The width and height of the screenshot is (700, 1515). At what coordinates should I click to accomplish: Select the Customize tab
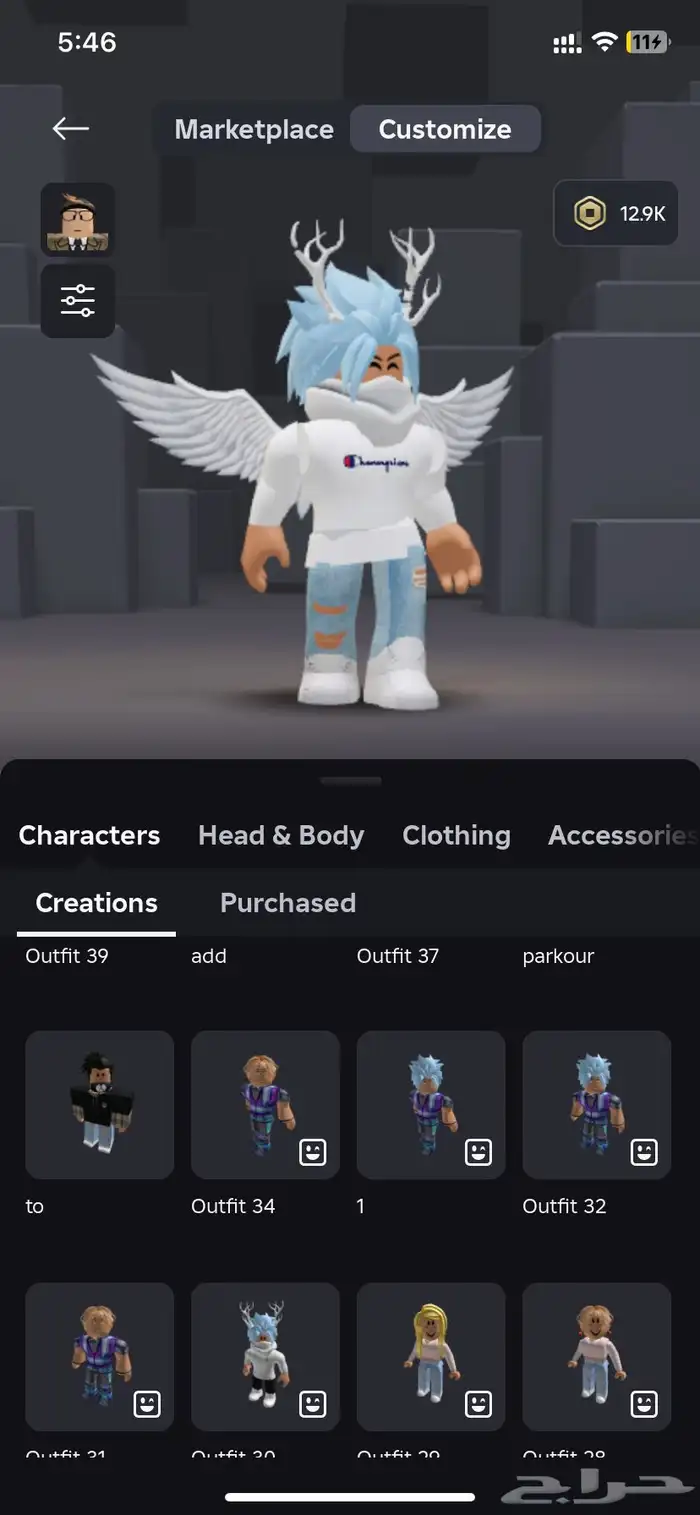tap(445, 129)
